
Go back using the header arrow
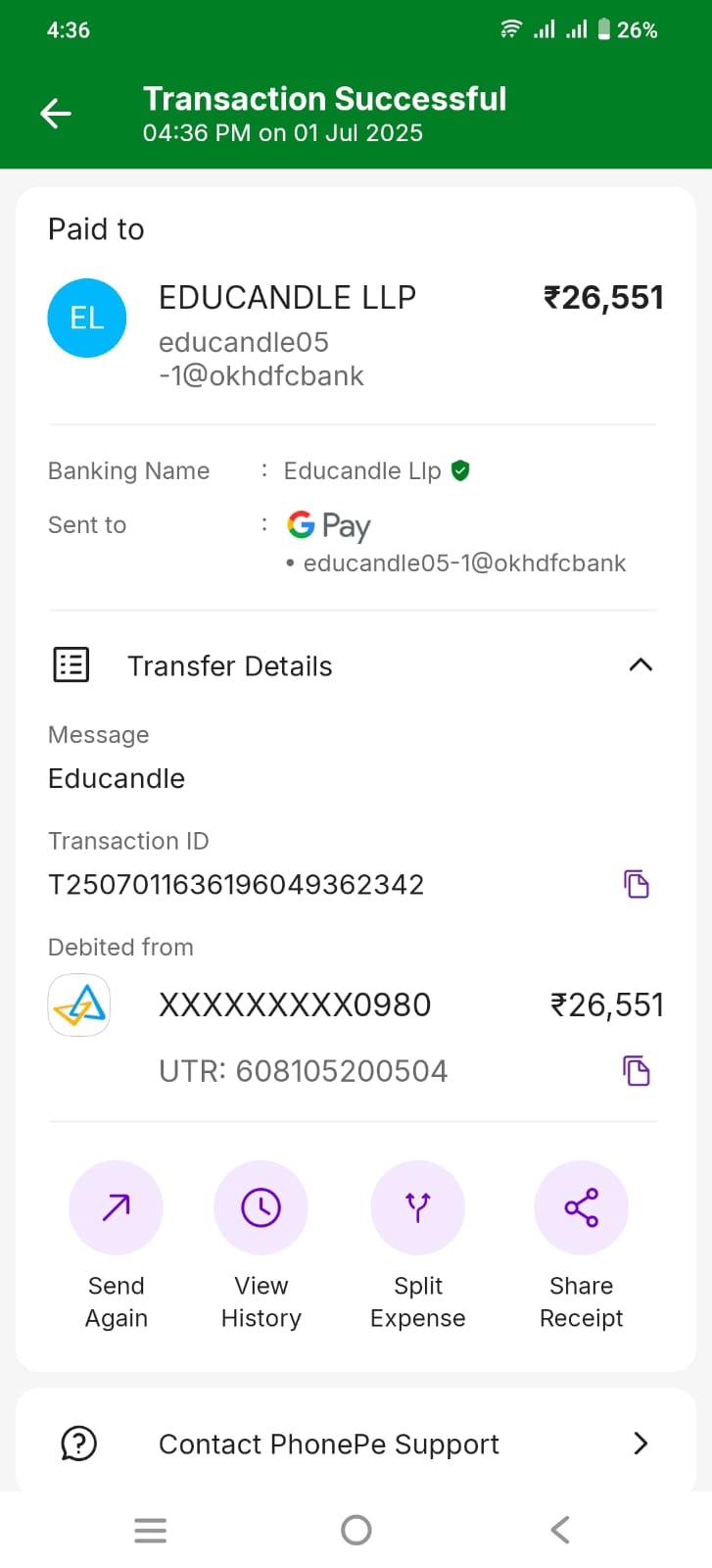click(56, 114)
